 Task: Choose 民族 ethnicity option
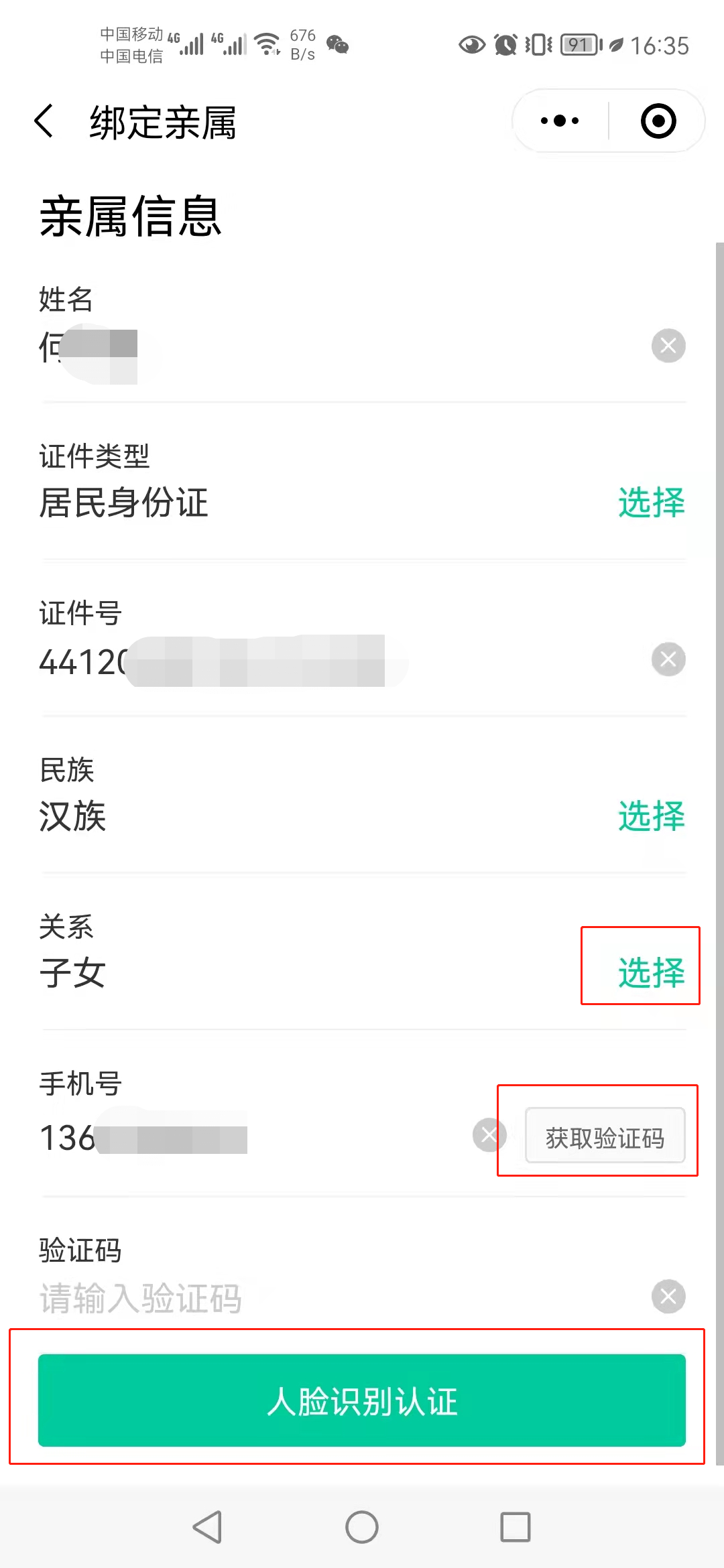point(651,816)
